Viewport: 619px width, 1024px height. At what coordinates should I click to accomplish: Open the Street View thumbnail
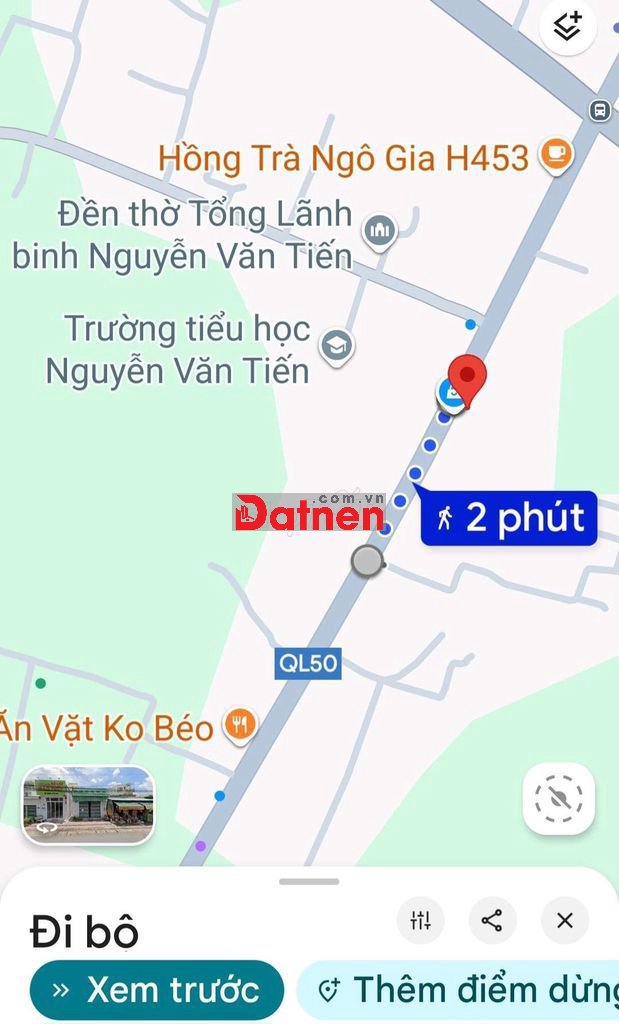pyautogui.click(x=88, y=804)
